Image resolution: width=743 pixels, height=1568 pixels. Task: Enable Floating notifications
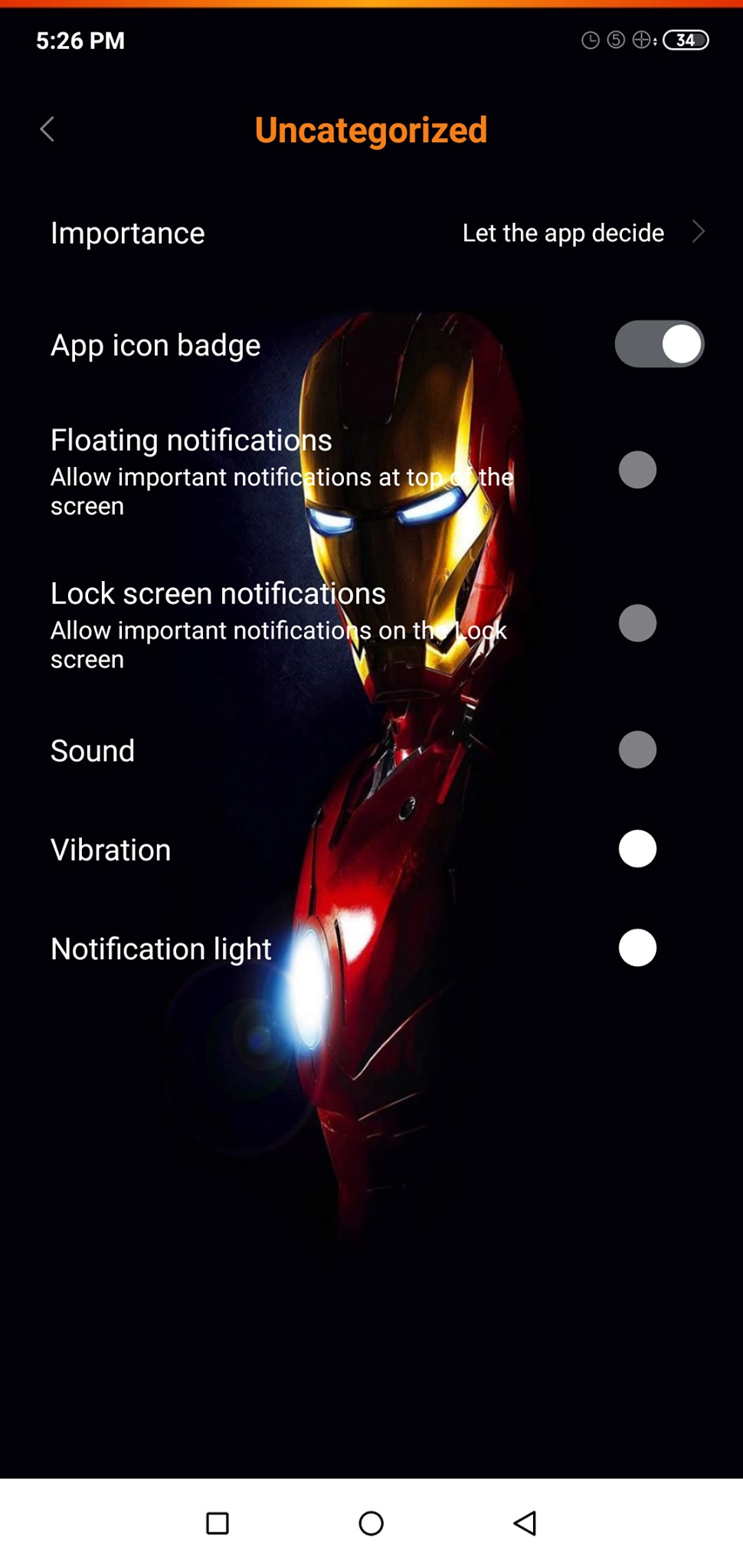(x=637, y=470)
